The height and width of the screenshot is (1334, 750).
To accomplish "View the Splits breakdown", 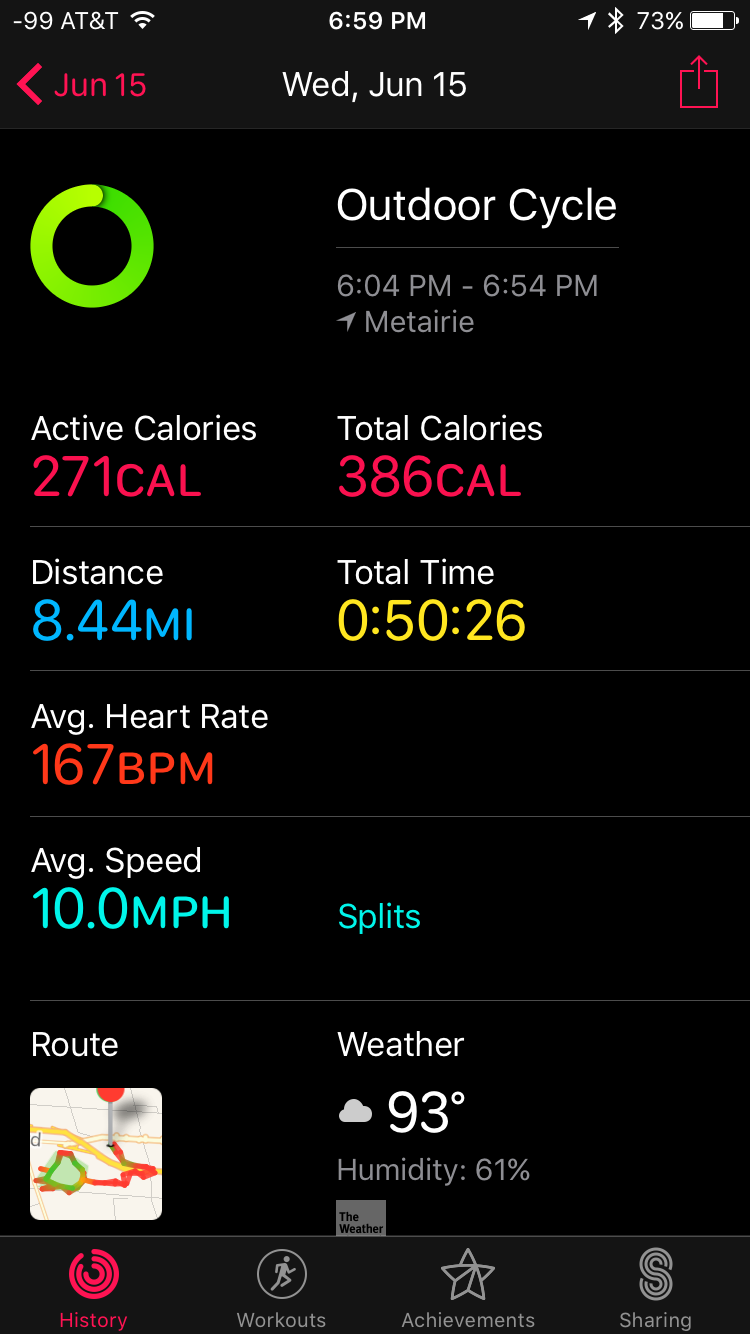I will click(379, 916).
